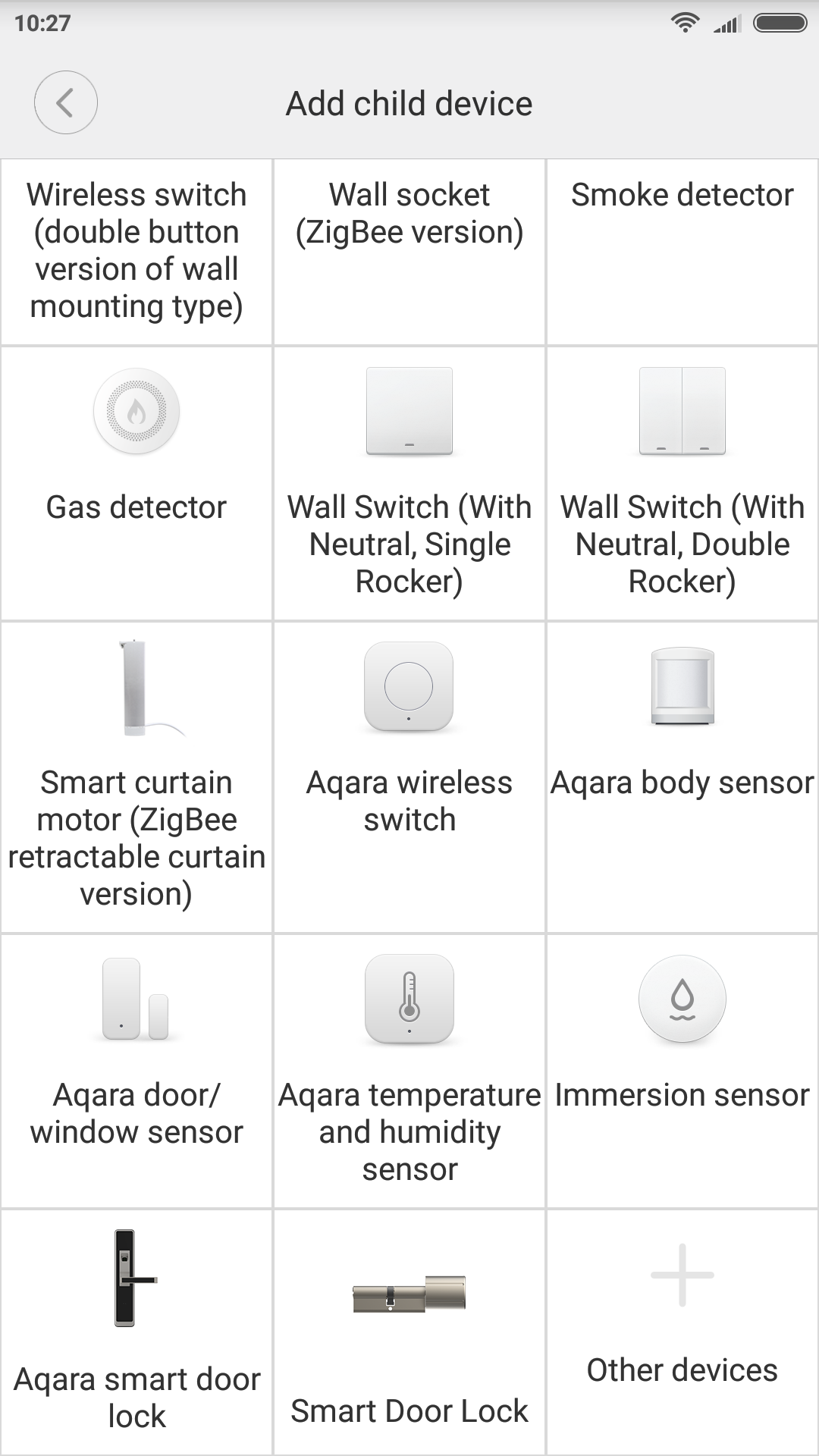This screenshot has height=1456, width=819.
Task: Choose the Immersion sensor
Action: point(682,1071)
